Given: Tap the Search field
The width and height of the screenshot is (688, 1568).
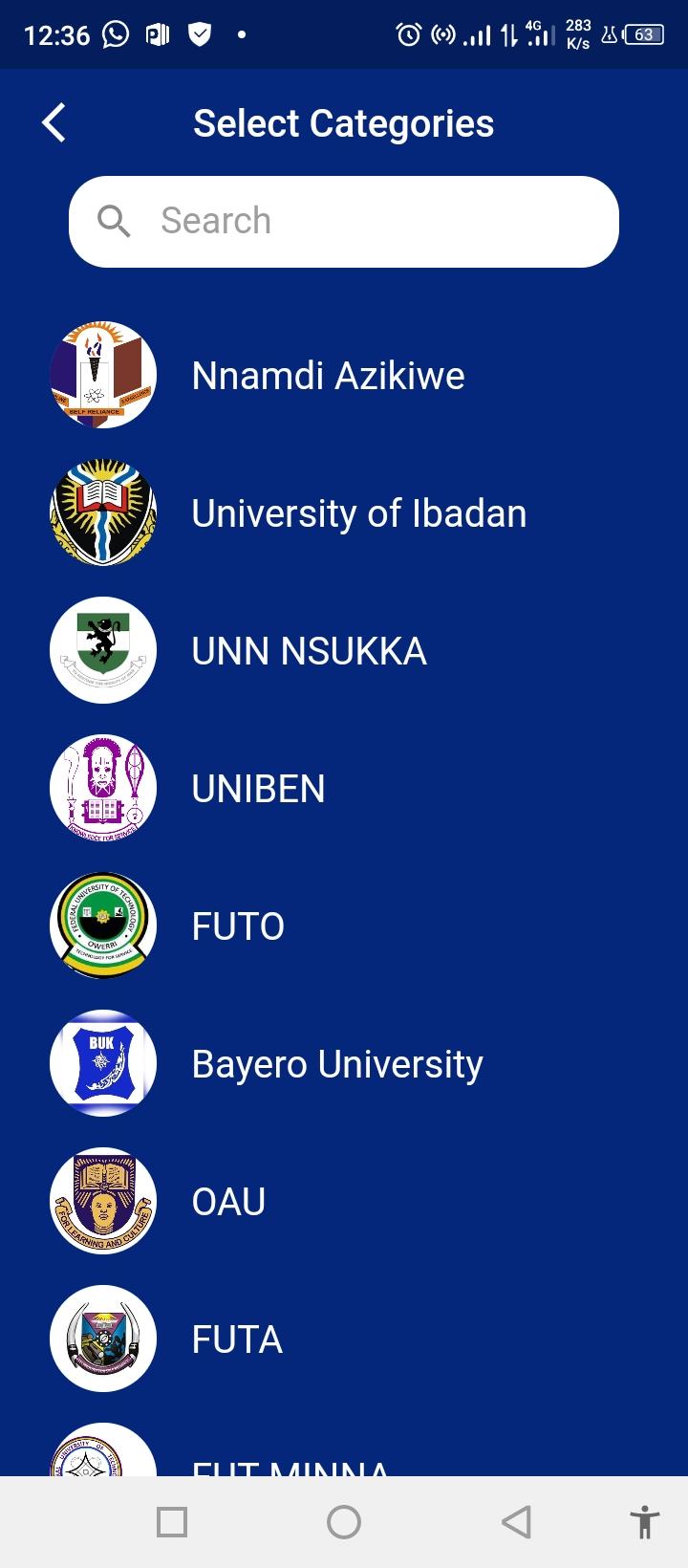Looking at the screenshot, I should tap(344, 221).
